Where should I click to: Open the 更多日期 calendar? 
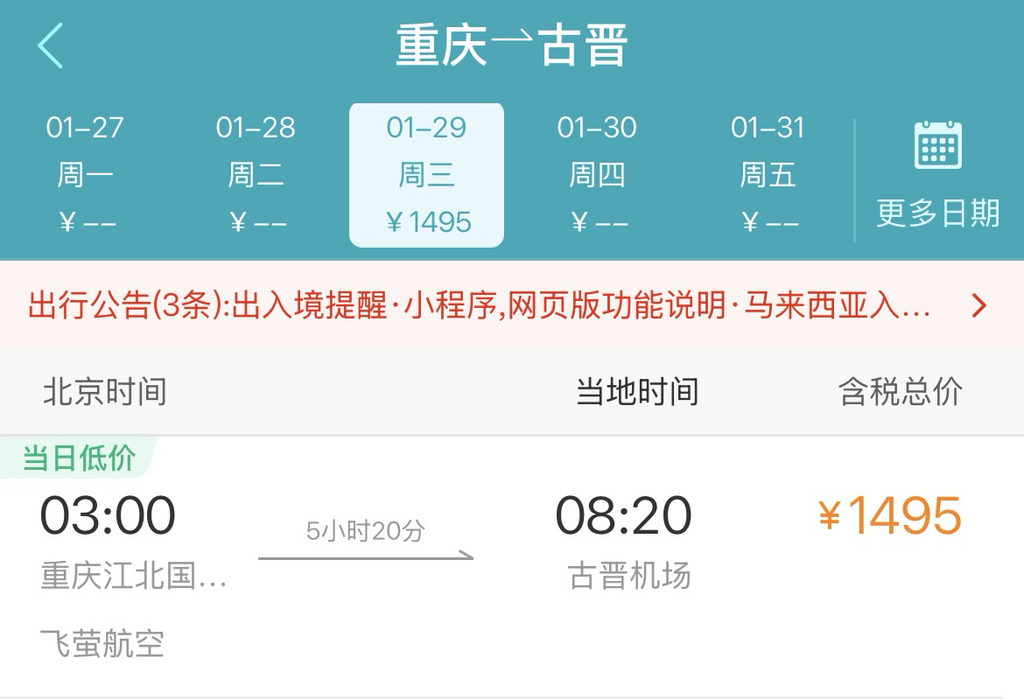click(937, 175)
